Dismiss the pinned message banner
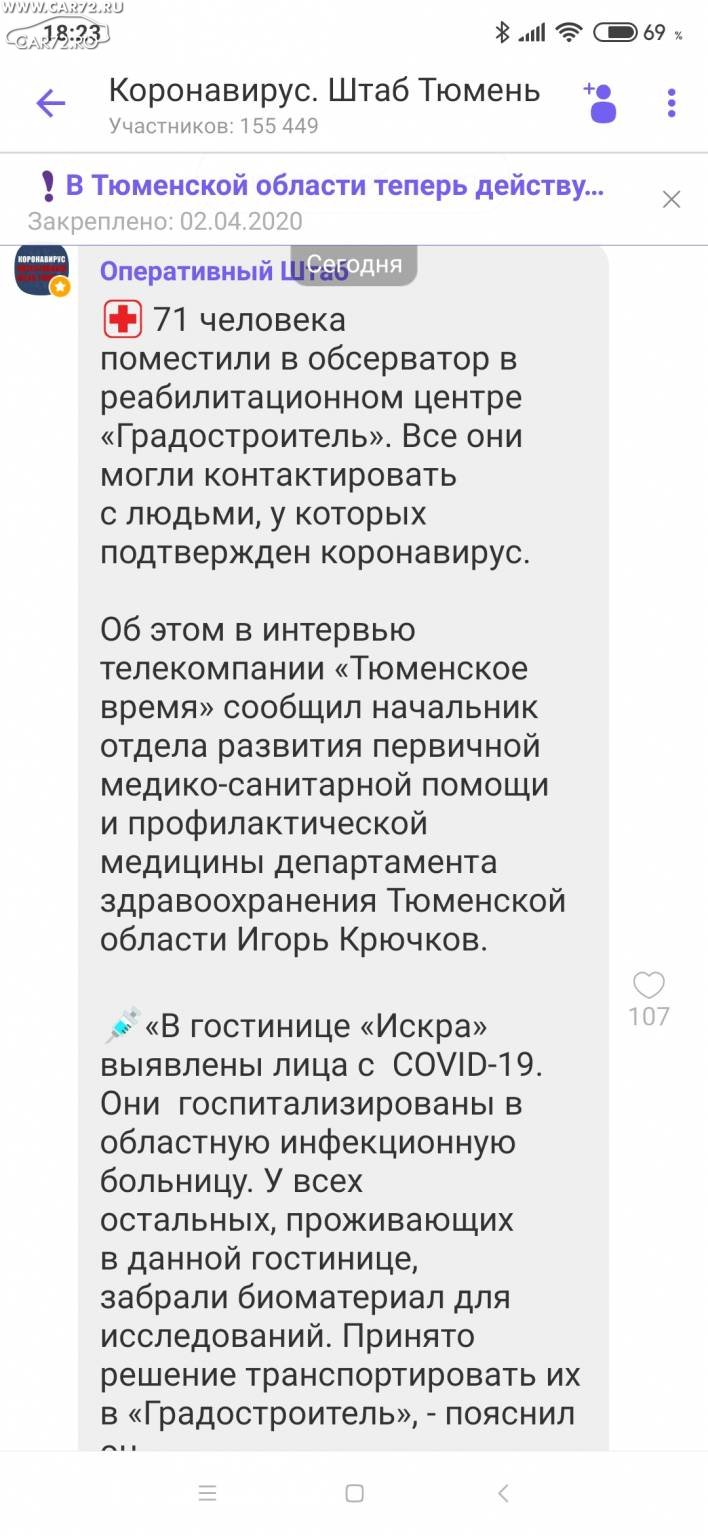708x1536 pixels. tap(672, 200)
